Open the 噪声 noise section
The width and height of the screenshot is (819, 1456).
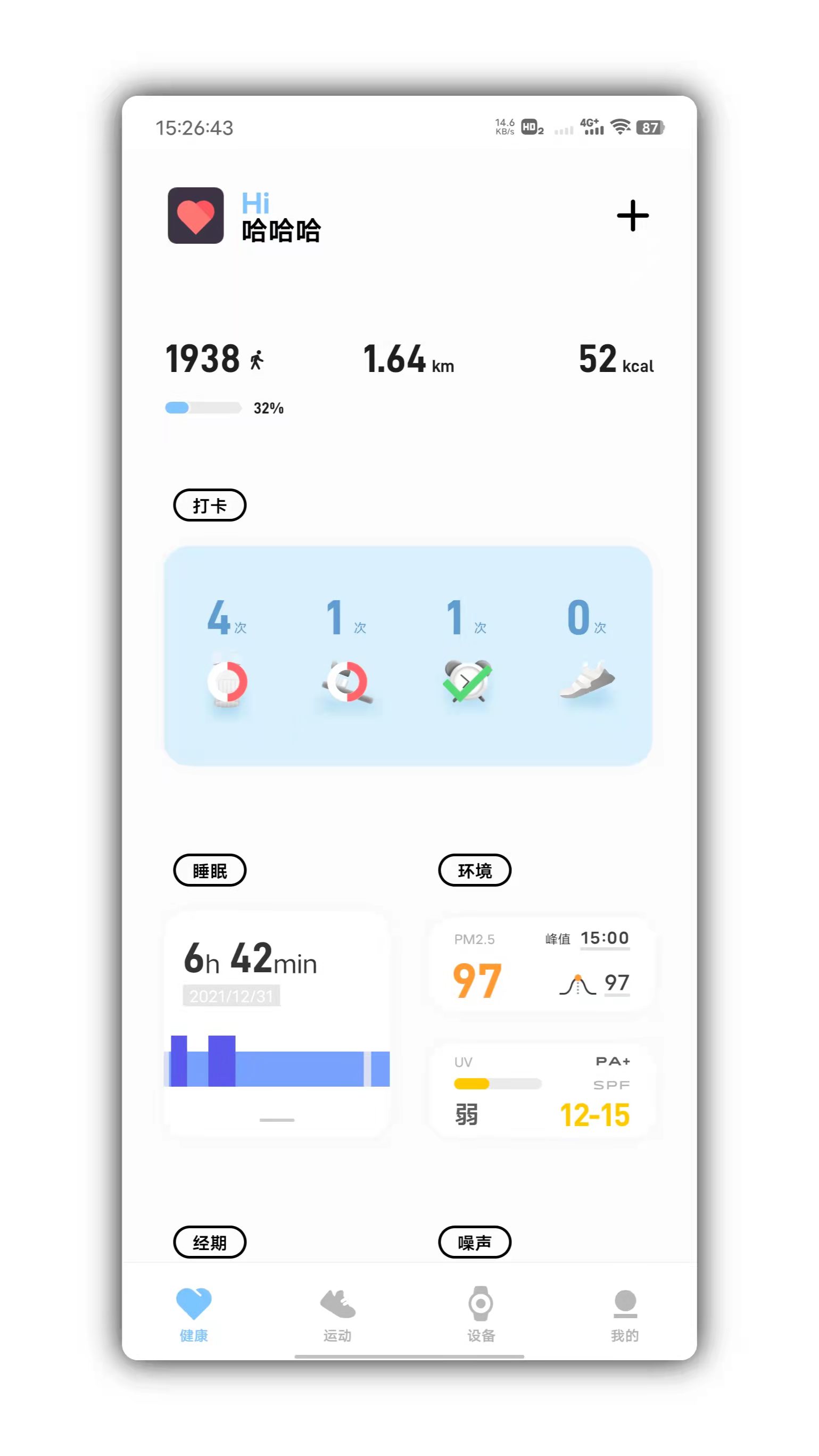474,1242
